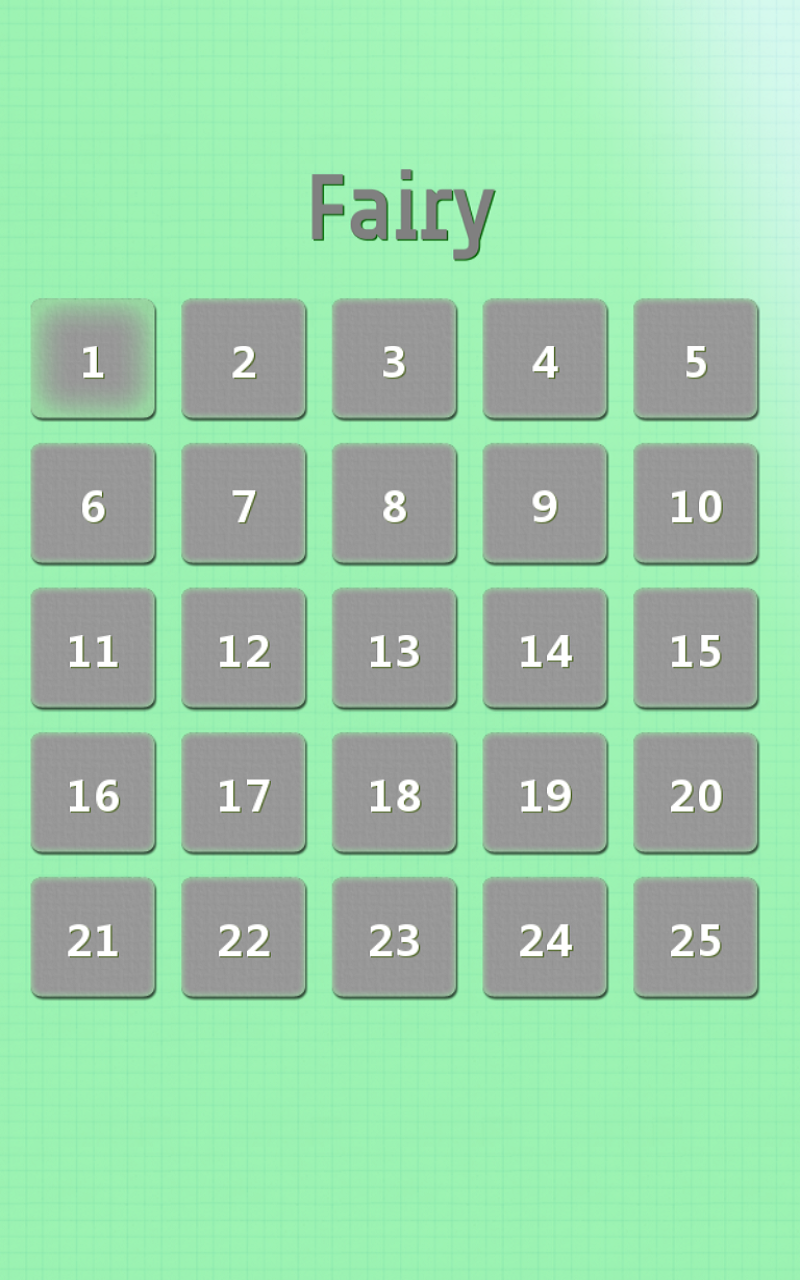Select tile number 1
The height and width of the screenshot is (1280, 800).
coord(93,360)
